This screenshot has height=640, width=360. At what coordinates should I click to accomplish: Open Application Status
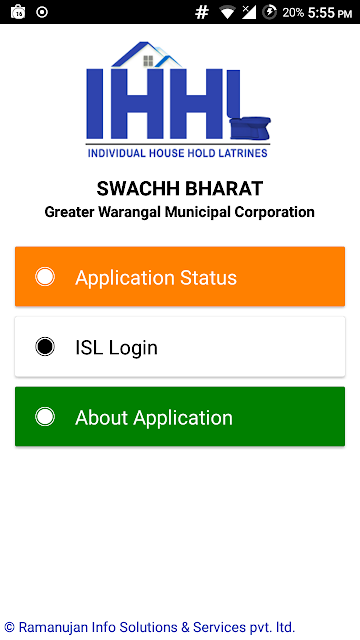(x=180, y=276)
